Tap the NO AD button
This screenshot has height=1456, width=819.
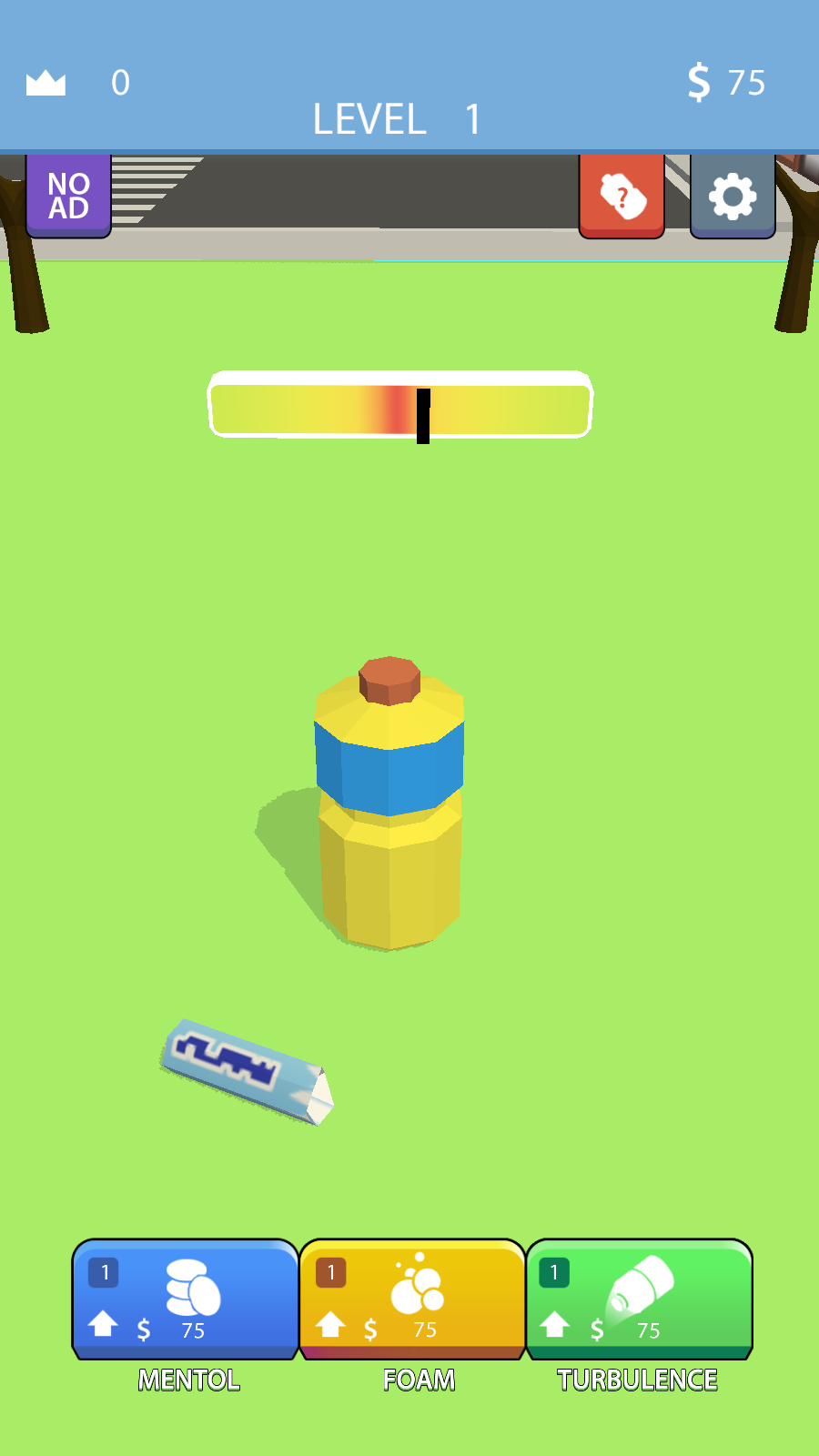pos(68,196)
